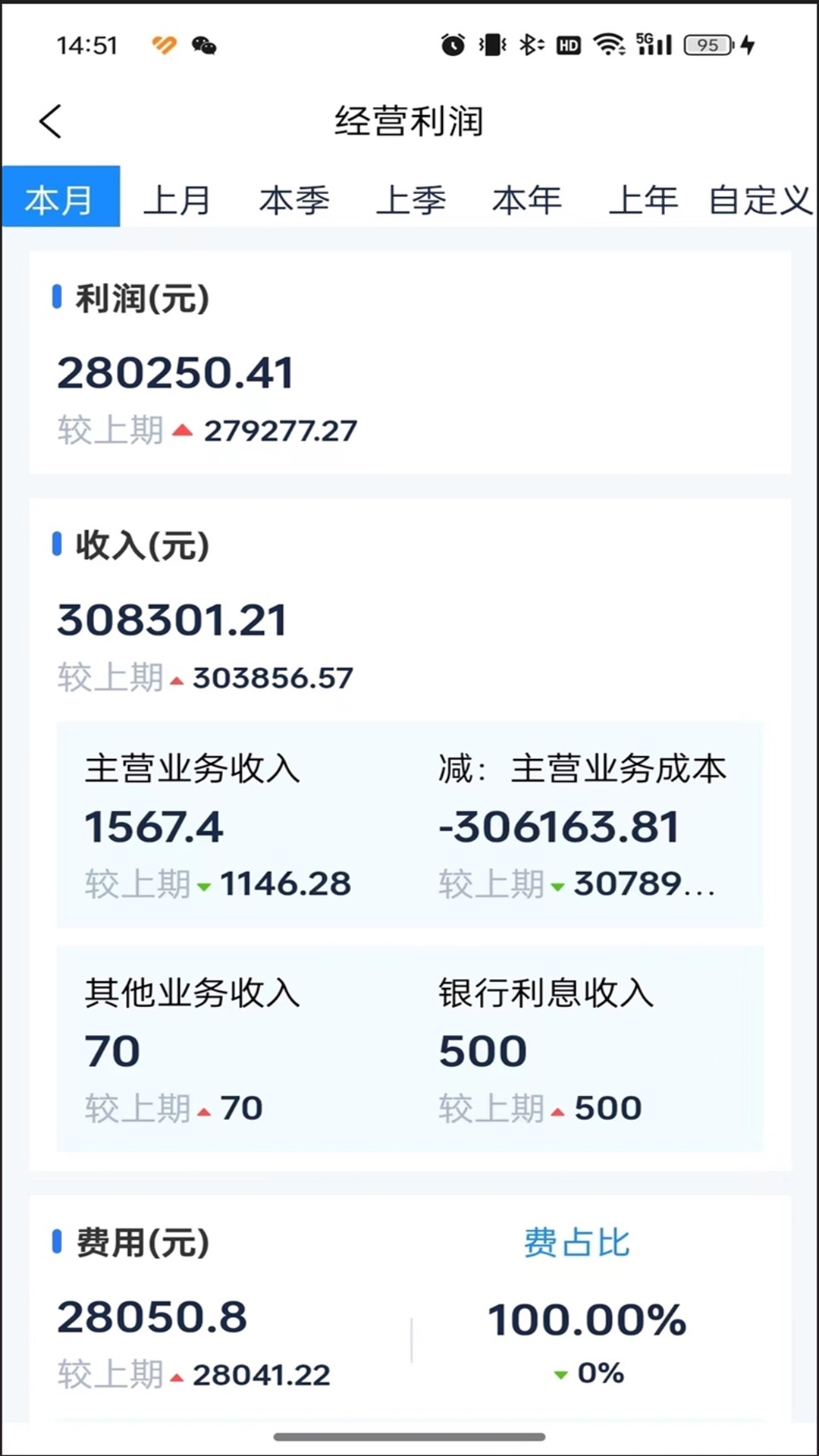This screenshot has width=819, height=1456.
Task: Tap the back arrow to exit profit page
Action: pos(50,121)
